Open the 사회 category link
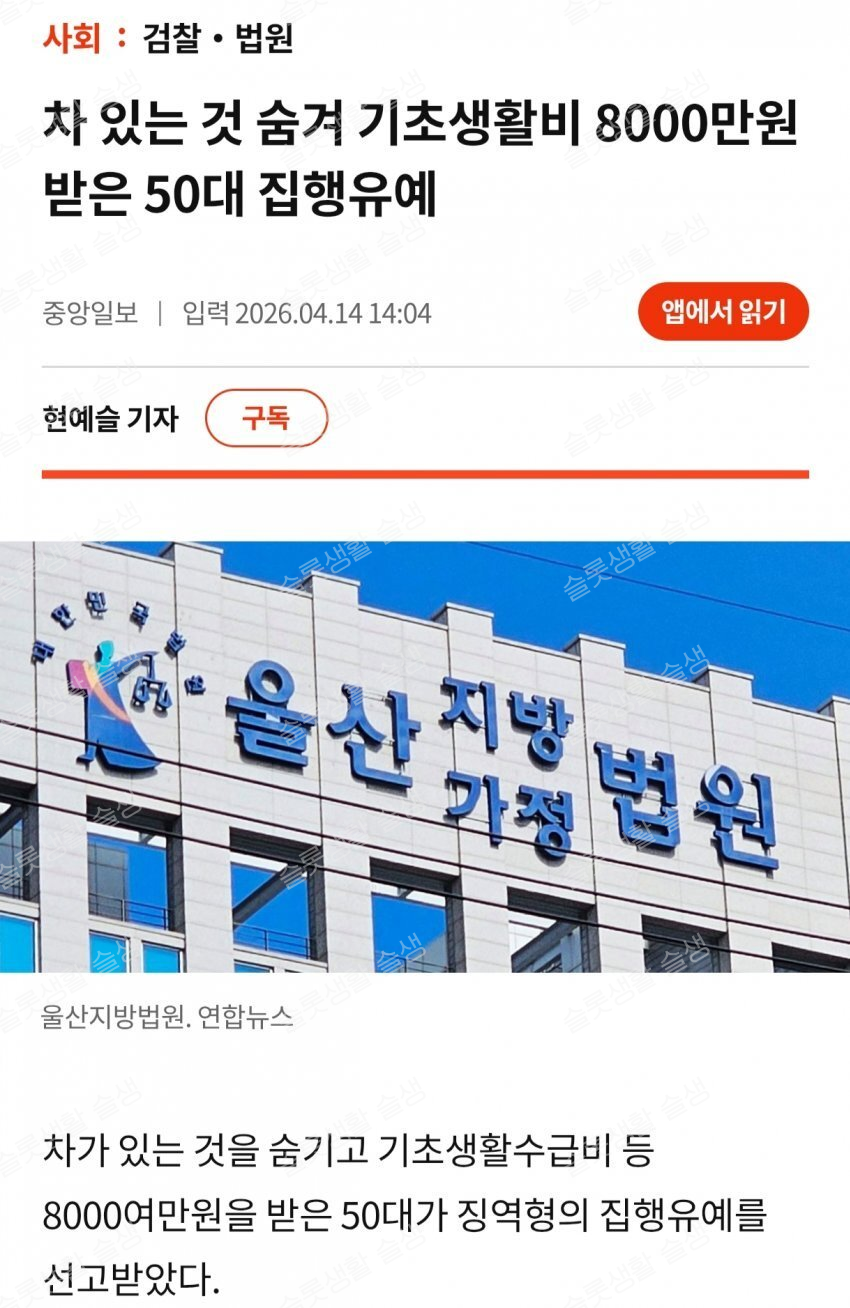This screenshot has width=850, height=1308. pyautogui.click(x=70, y=39)
